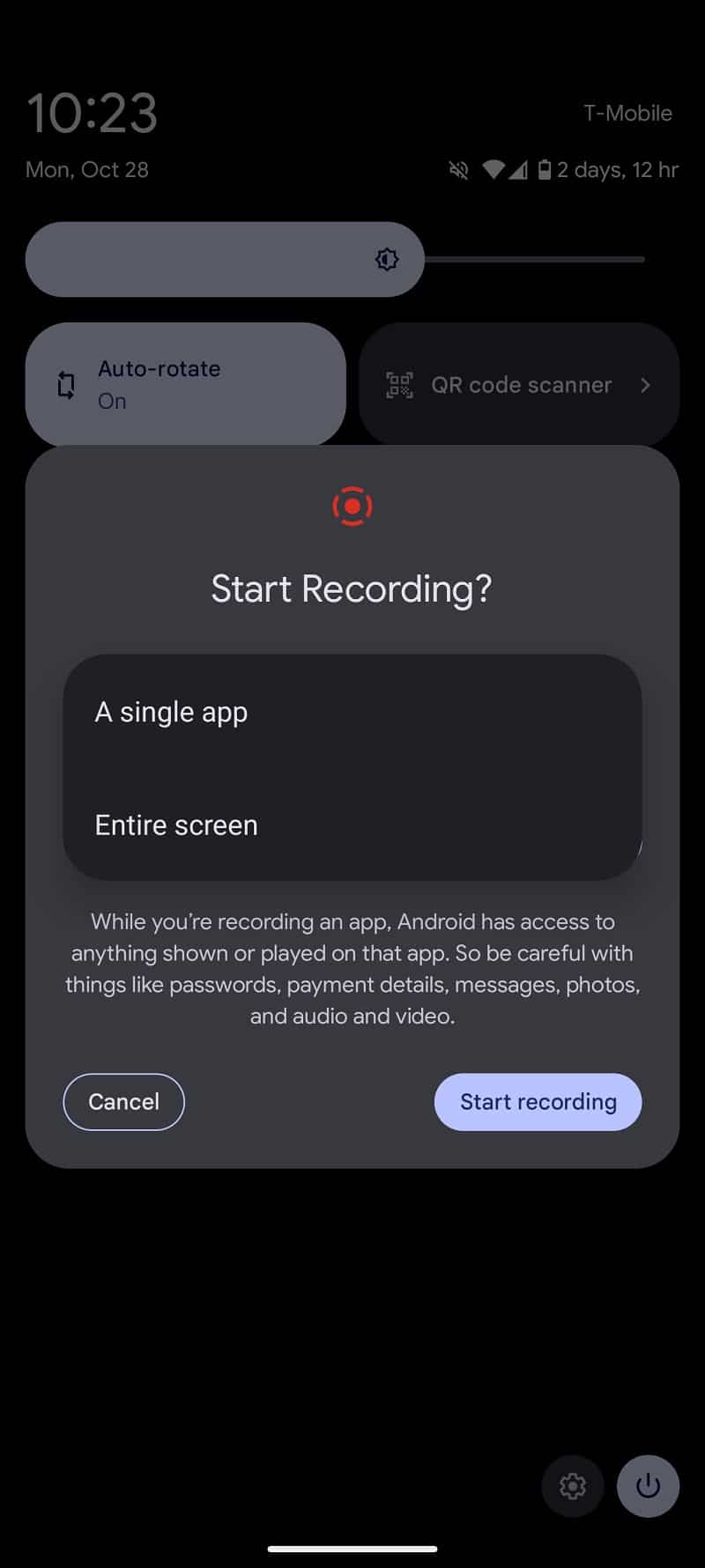705x1568 pixels.
Task: Choose Entire screen recording option
Action: (352, 825)
